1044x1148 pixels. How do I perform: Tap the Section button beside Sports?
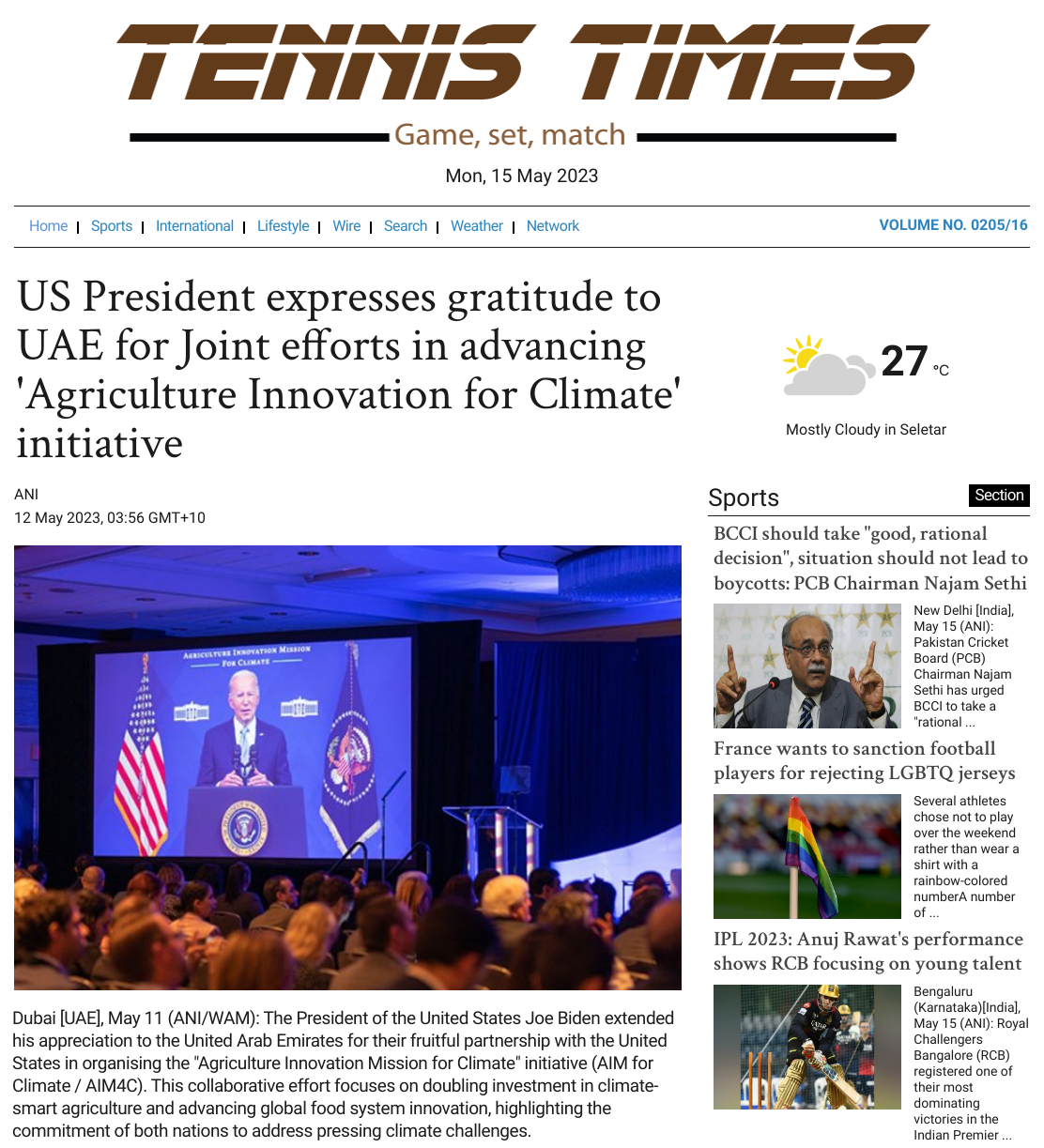click(999, 496)
